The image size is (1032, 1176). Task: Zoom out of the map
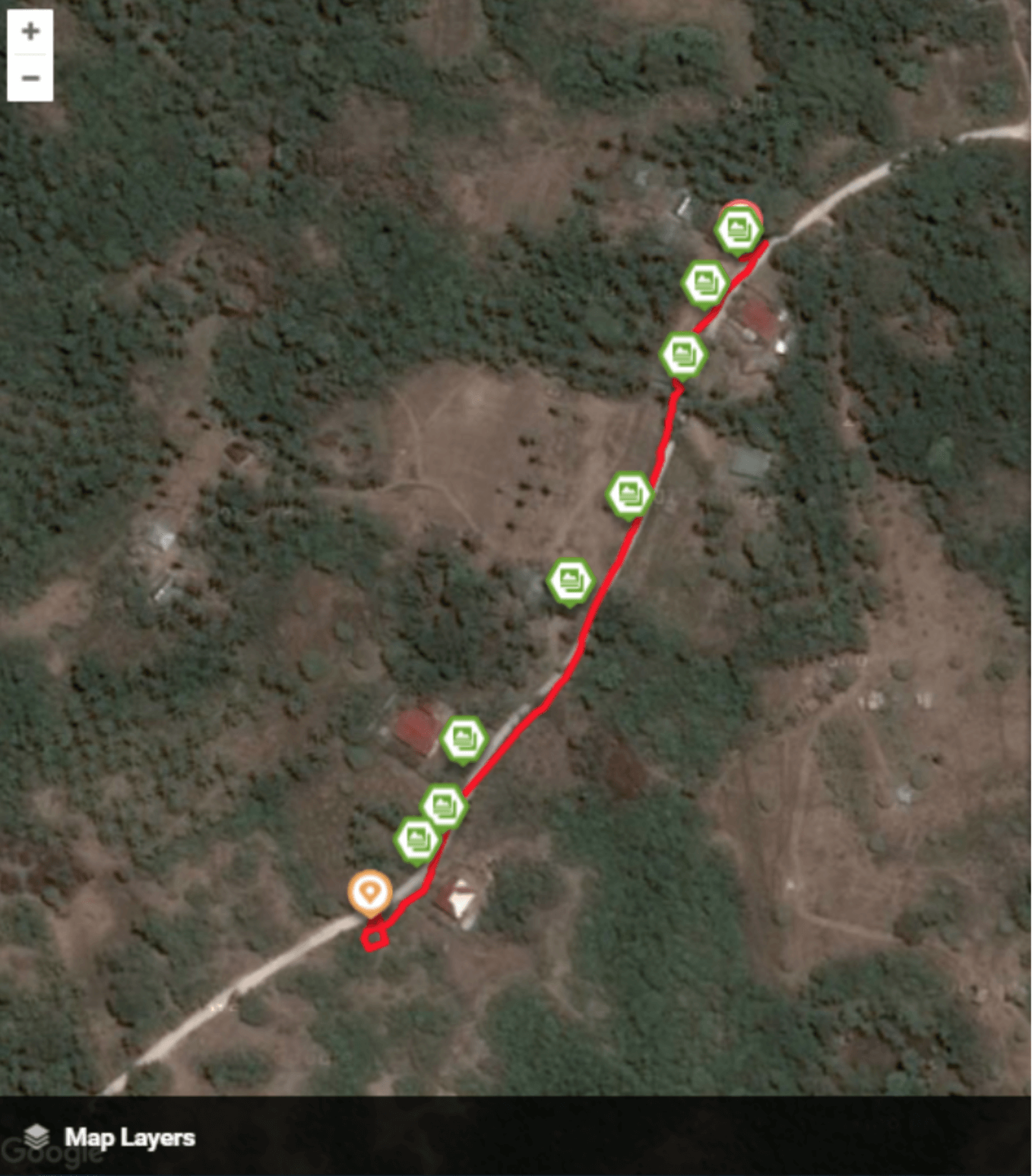(30, 78)
